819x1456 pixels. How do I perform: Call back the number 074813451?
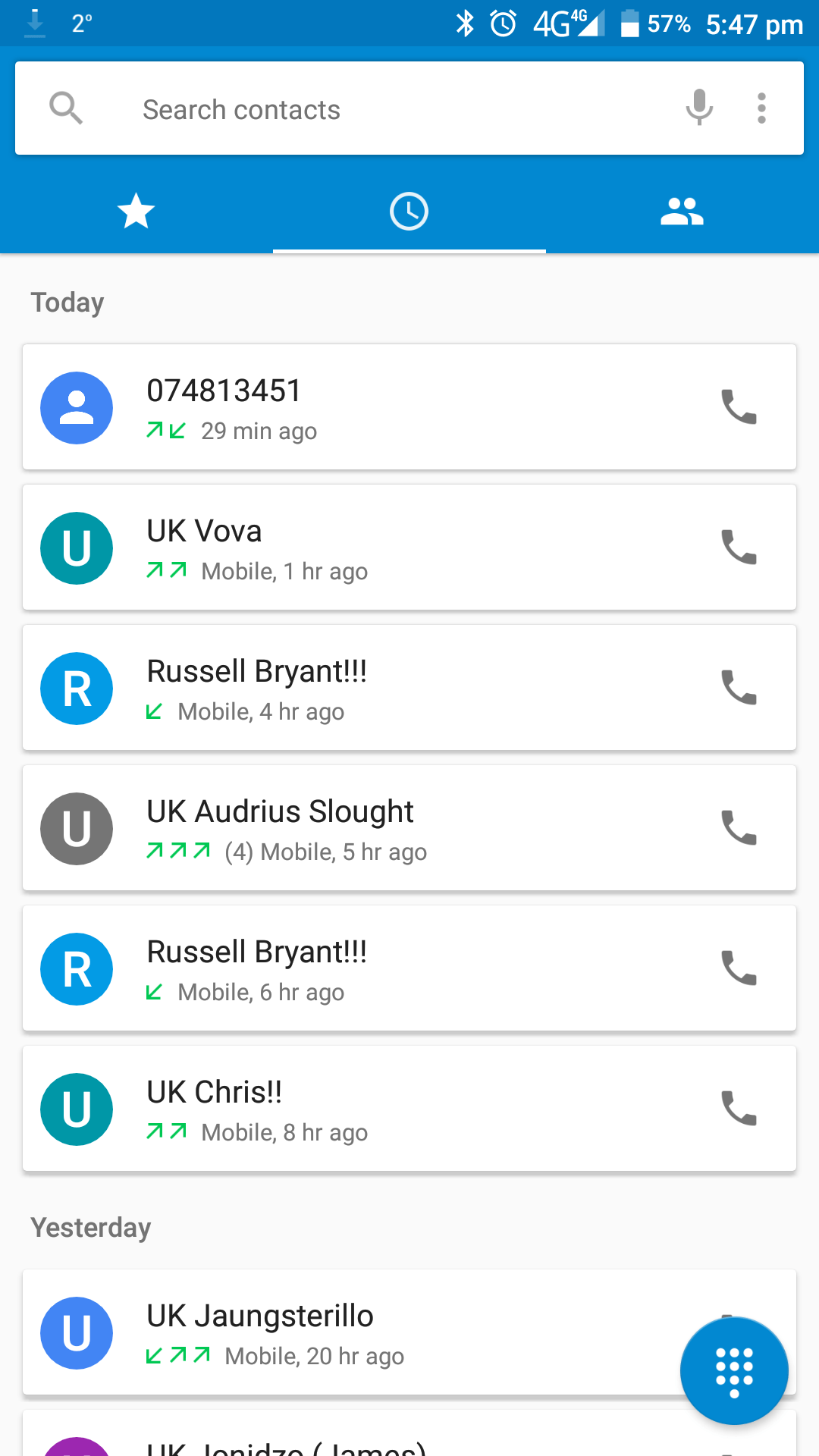point(739,407)
